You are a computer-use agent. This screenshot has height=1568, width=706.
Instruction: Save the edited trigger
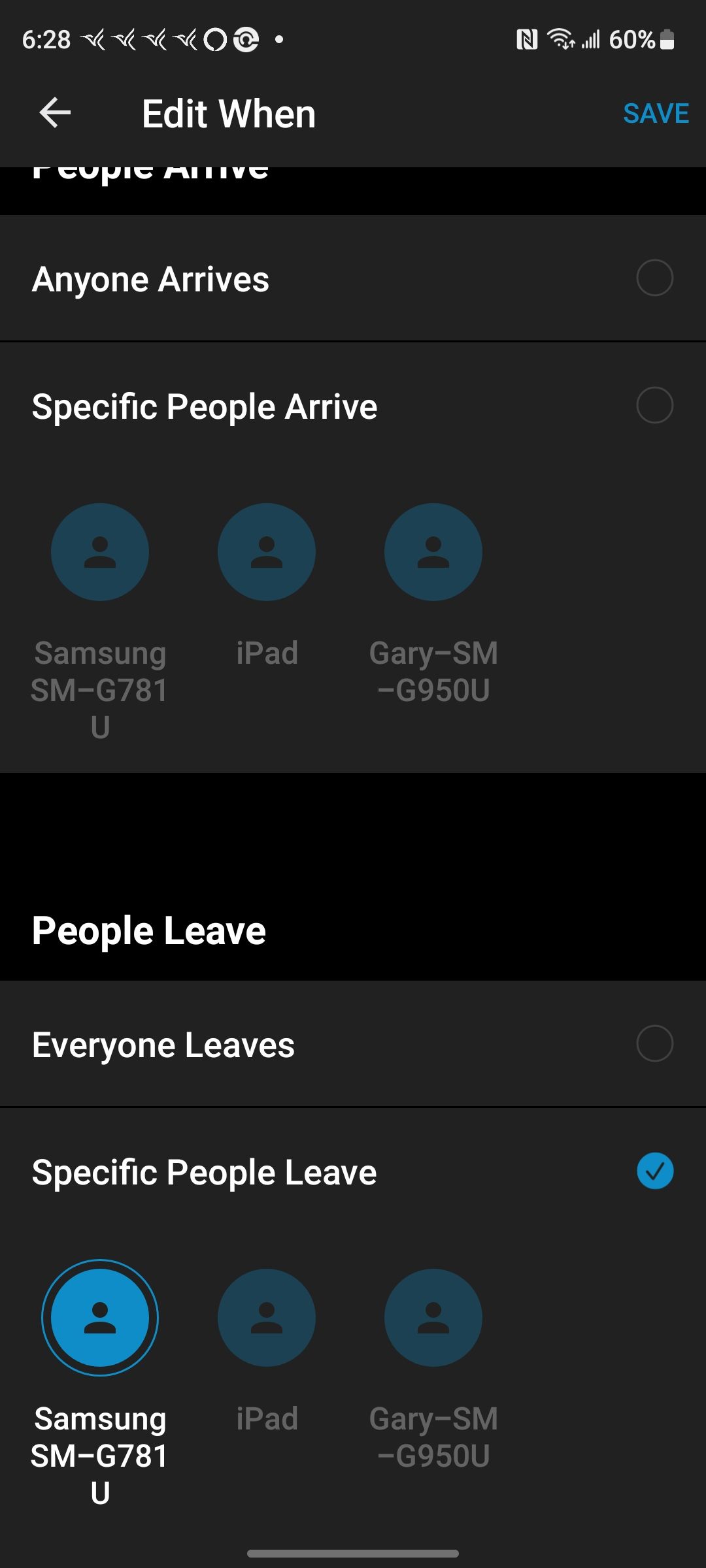(655, 114)
